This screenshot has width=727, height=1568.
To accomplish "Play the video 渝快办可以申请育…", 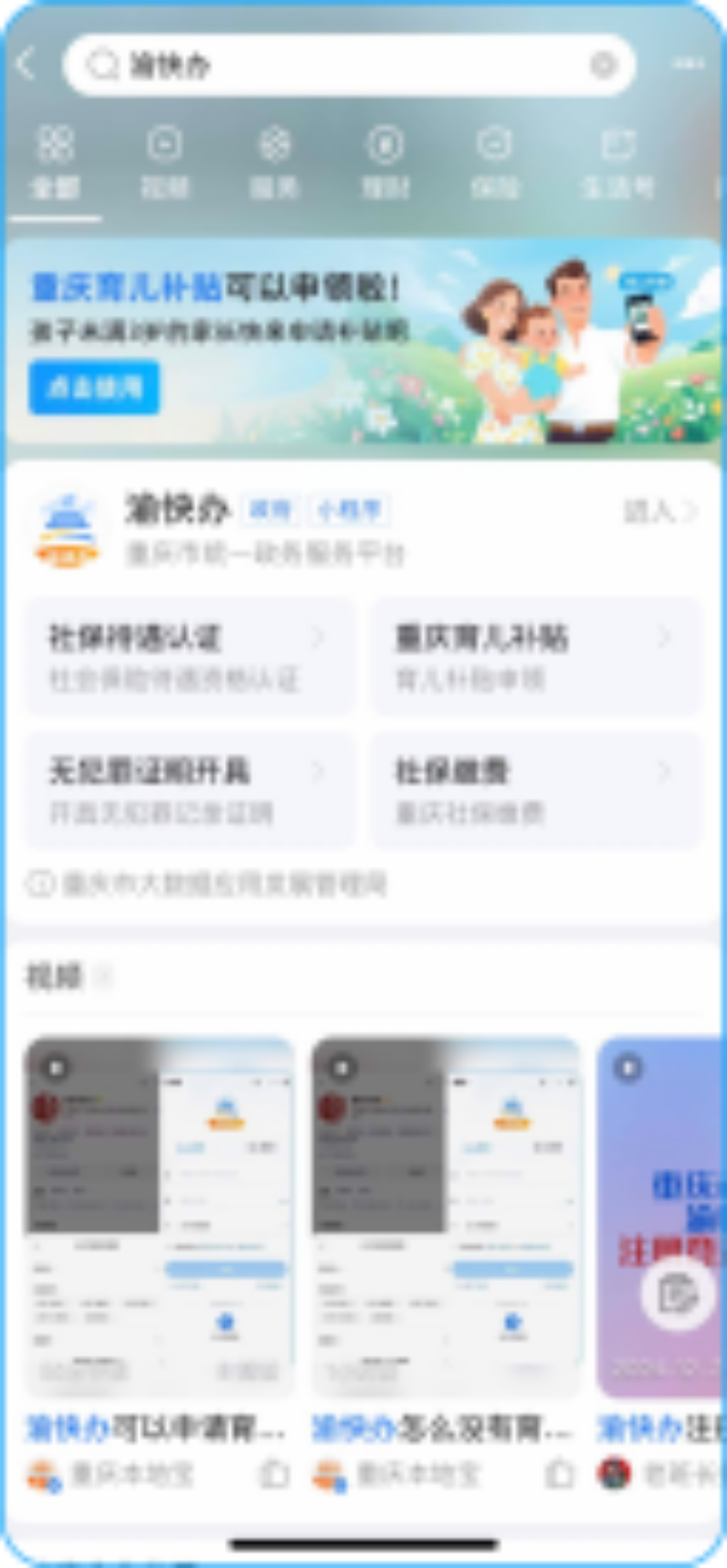I will pos(159,1217).
